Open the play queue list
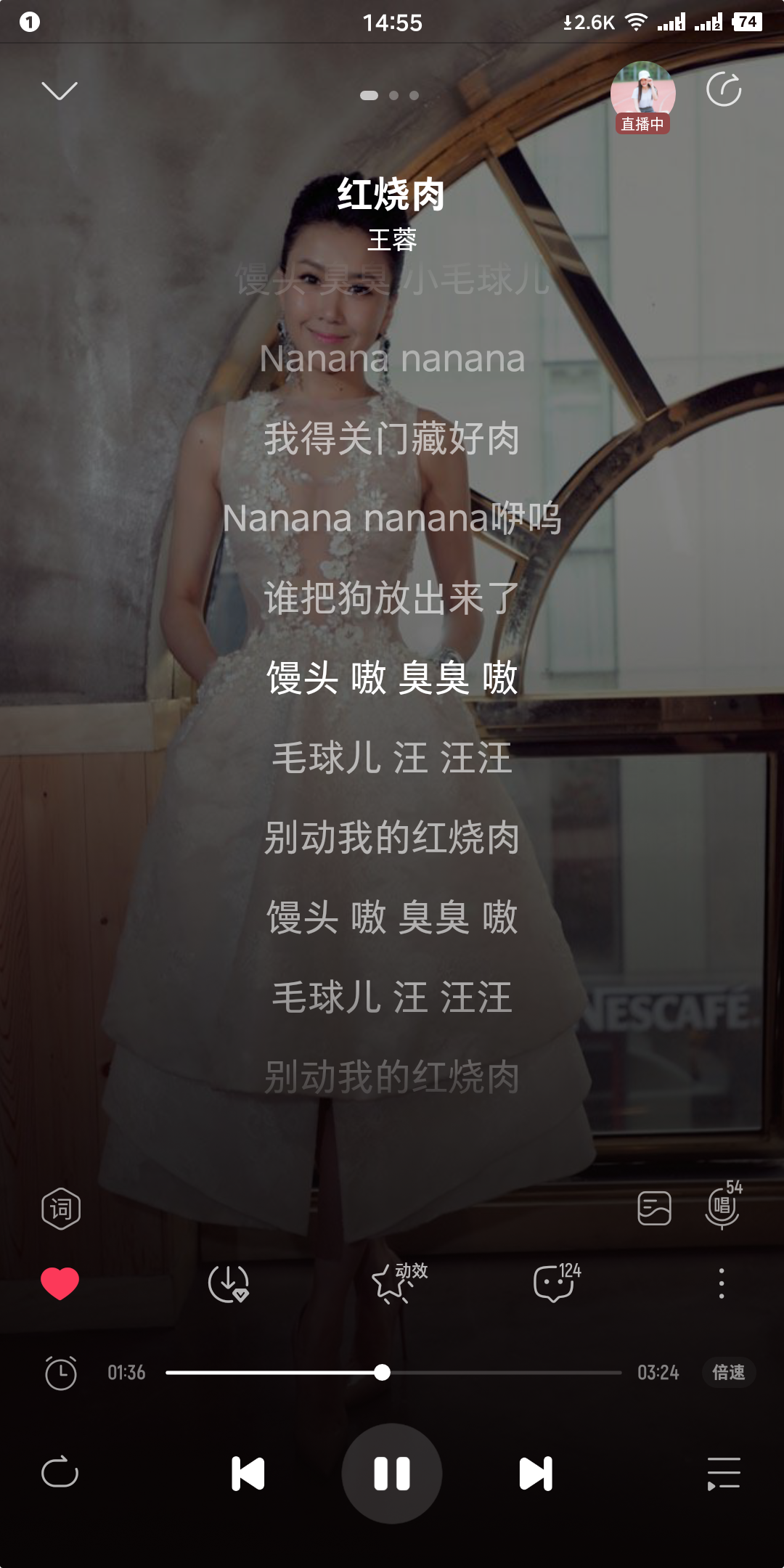This screenshot has height=1568, width=784. 723,1474
